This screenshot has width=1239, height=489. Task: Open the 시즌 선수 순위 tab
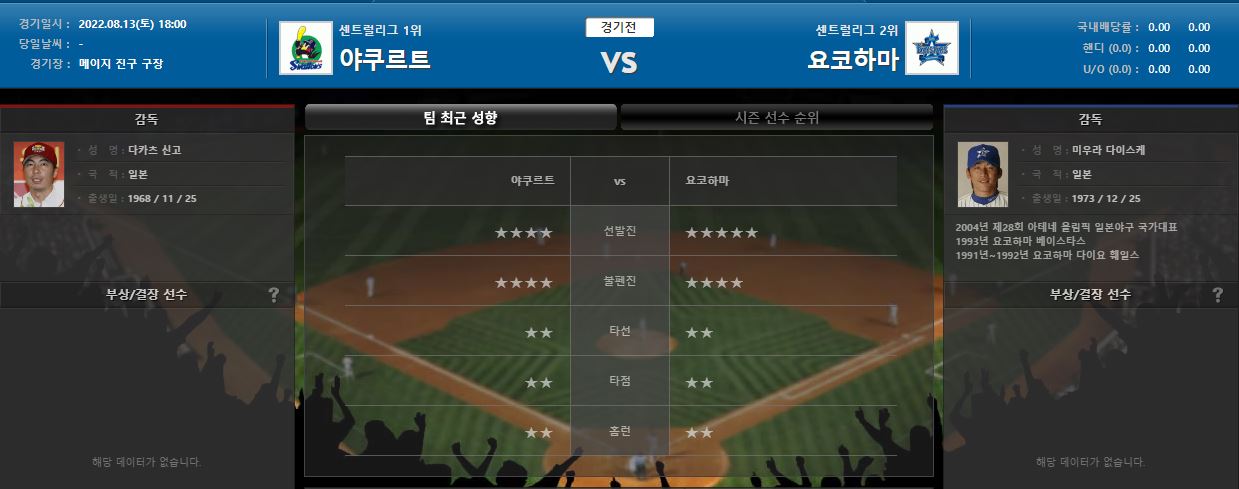[x=777, y=118]
